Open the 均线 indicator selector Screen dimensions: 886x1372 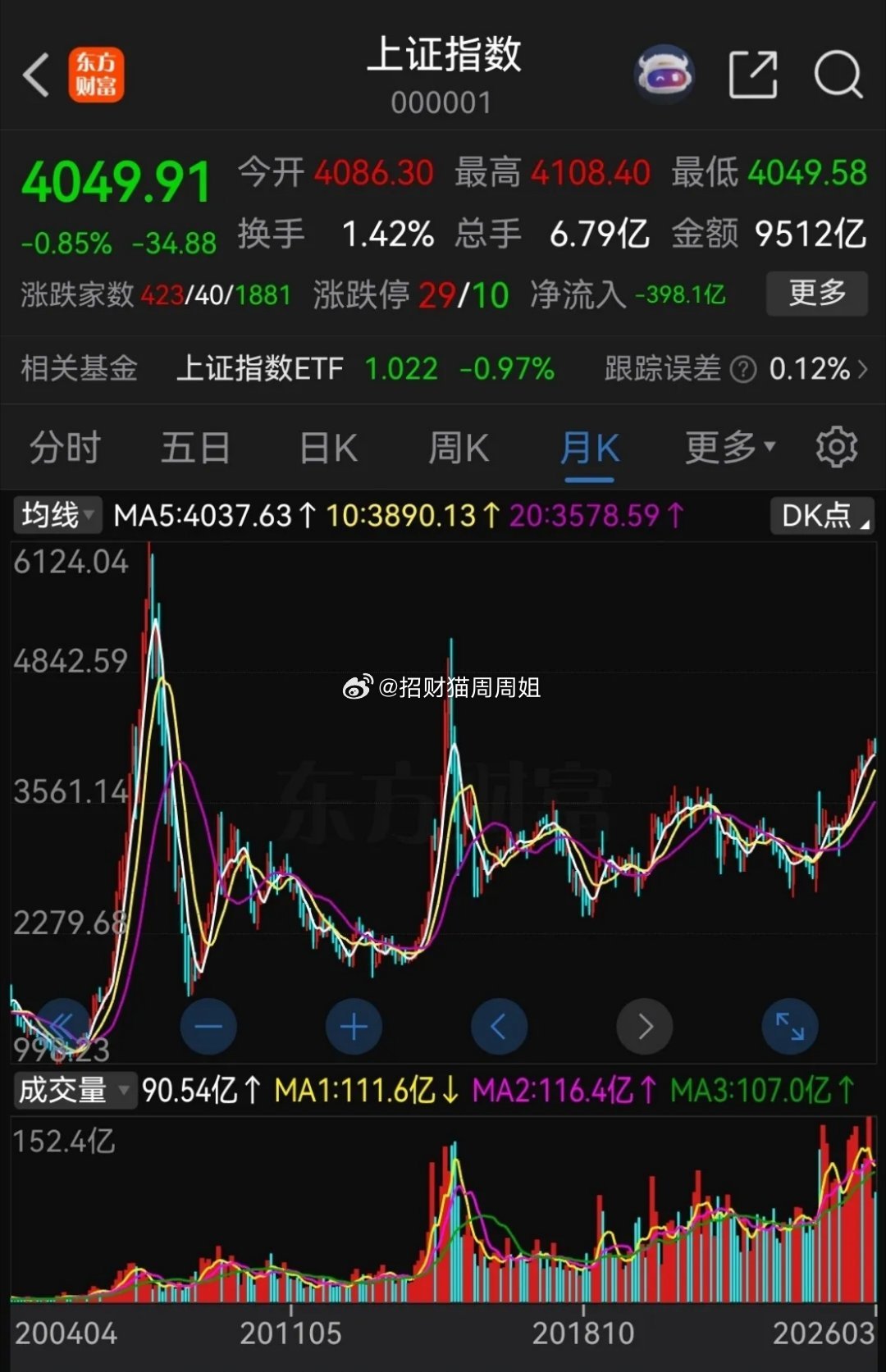56,517
